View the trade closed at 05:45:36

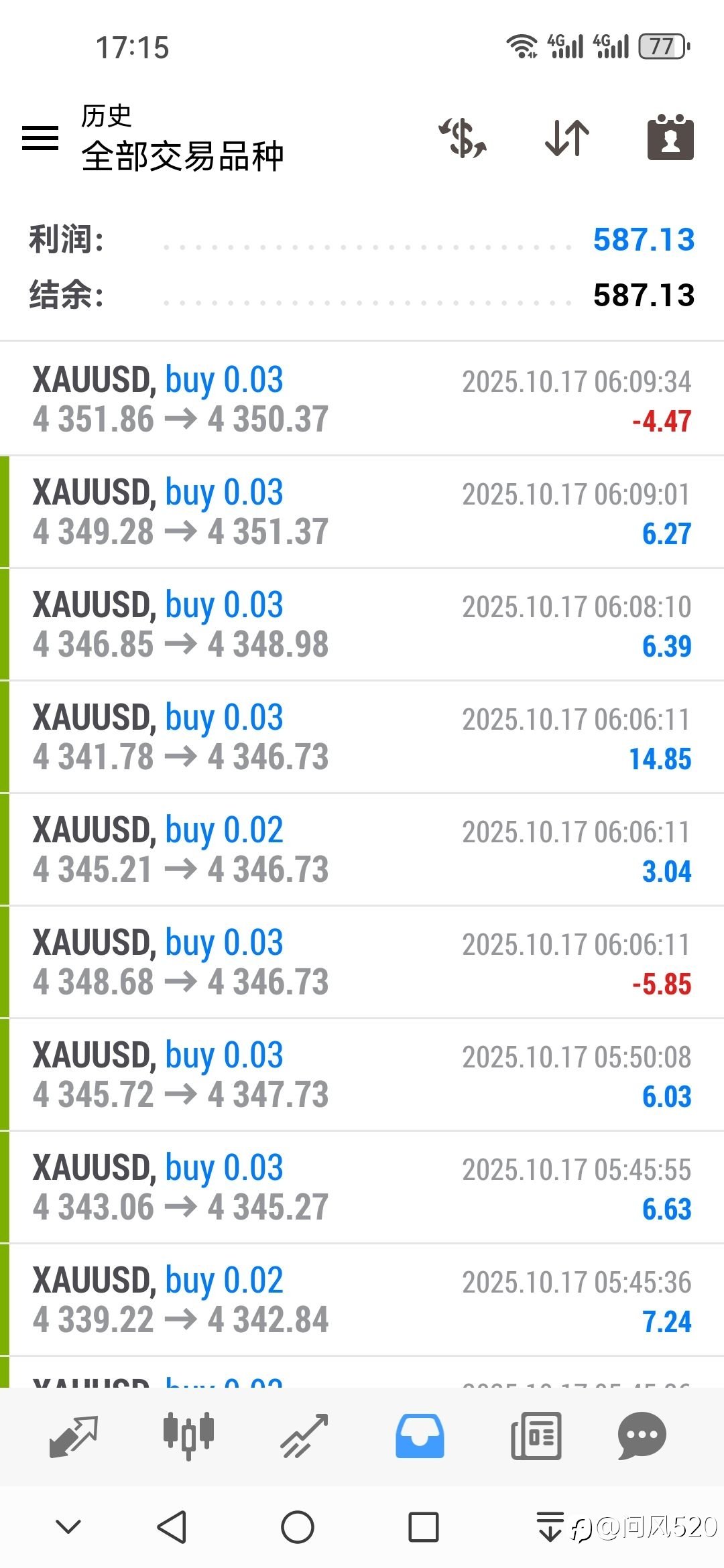pyautogui.click(x=362, y=1300)
